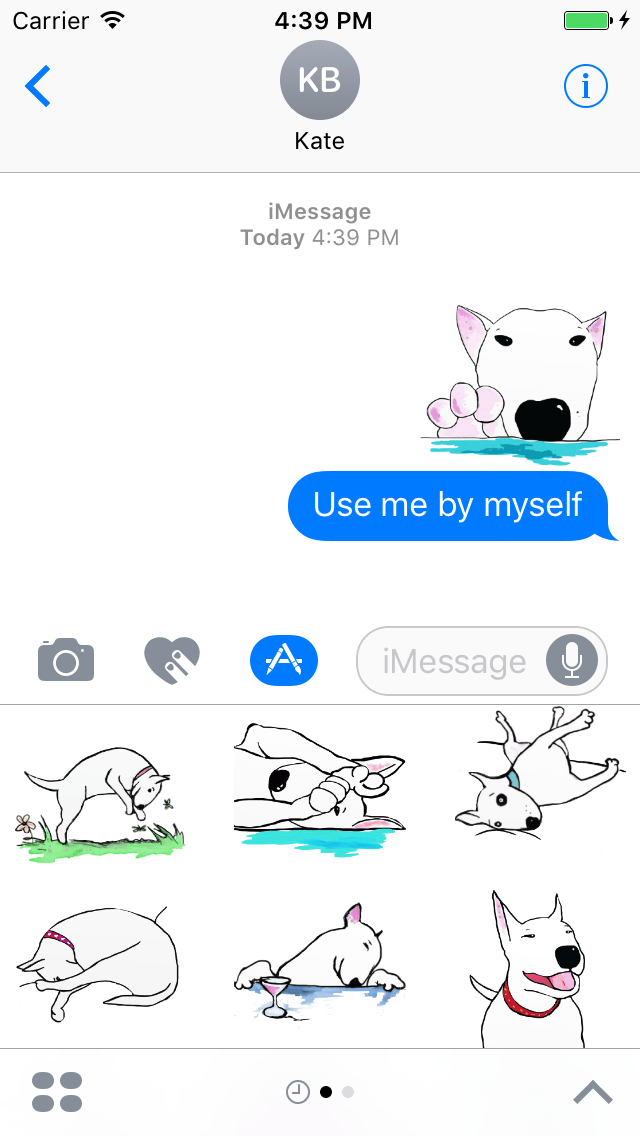The height and width of the screenshot is (1136, 640).
Task: Go back to the message list
Action: coord(38,87)
